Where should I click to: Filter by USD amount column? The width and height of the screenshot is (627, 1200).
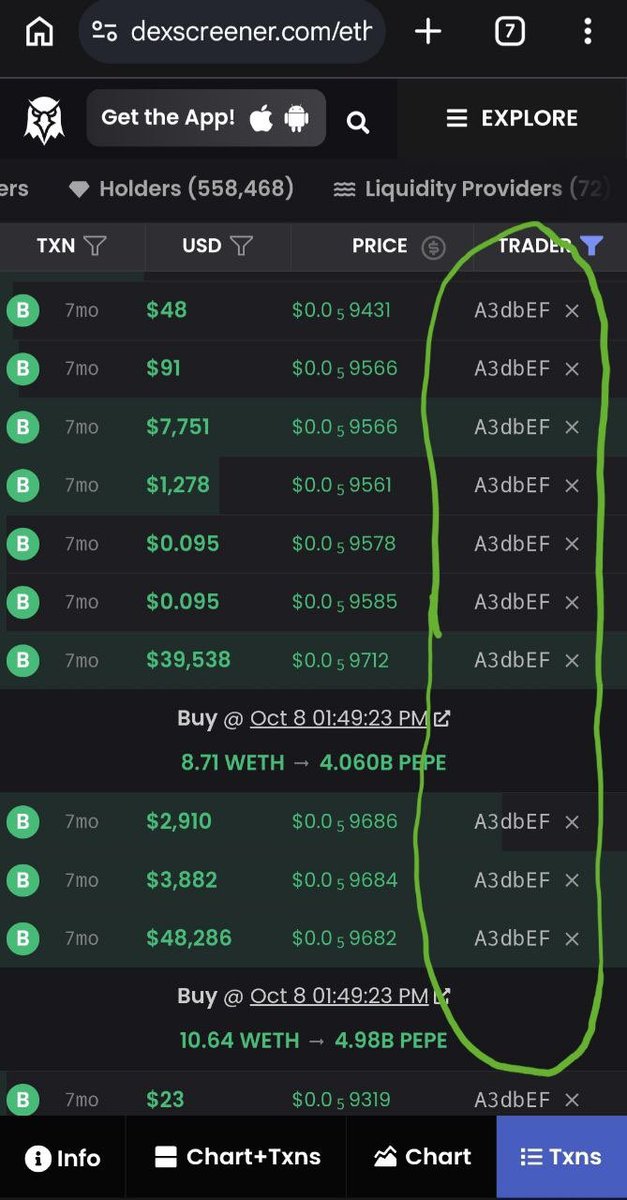pyautogui.click(x=217, y=246)
